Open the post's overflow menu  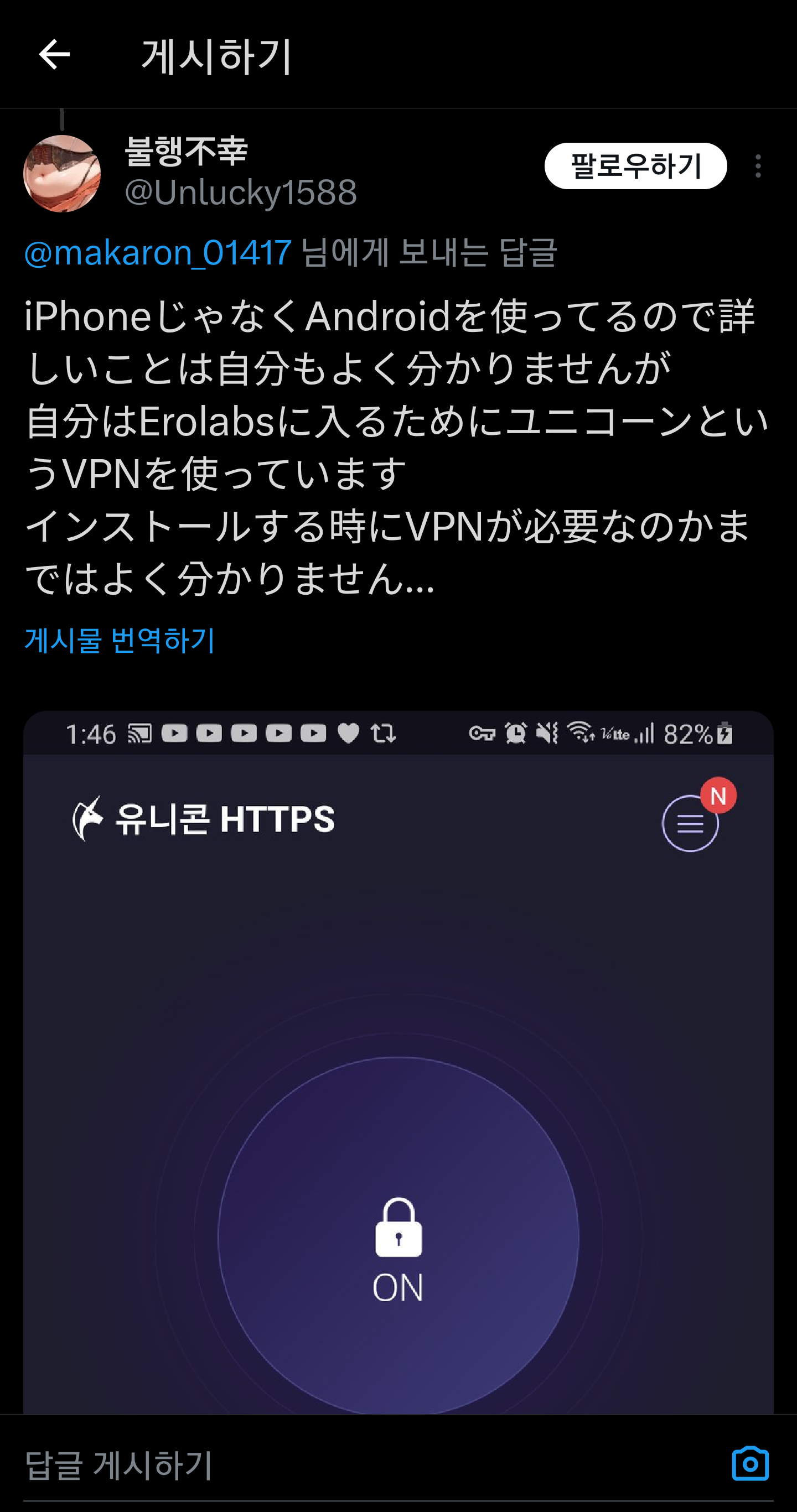pos(758,166)
